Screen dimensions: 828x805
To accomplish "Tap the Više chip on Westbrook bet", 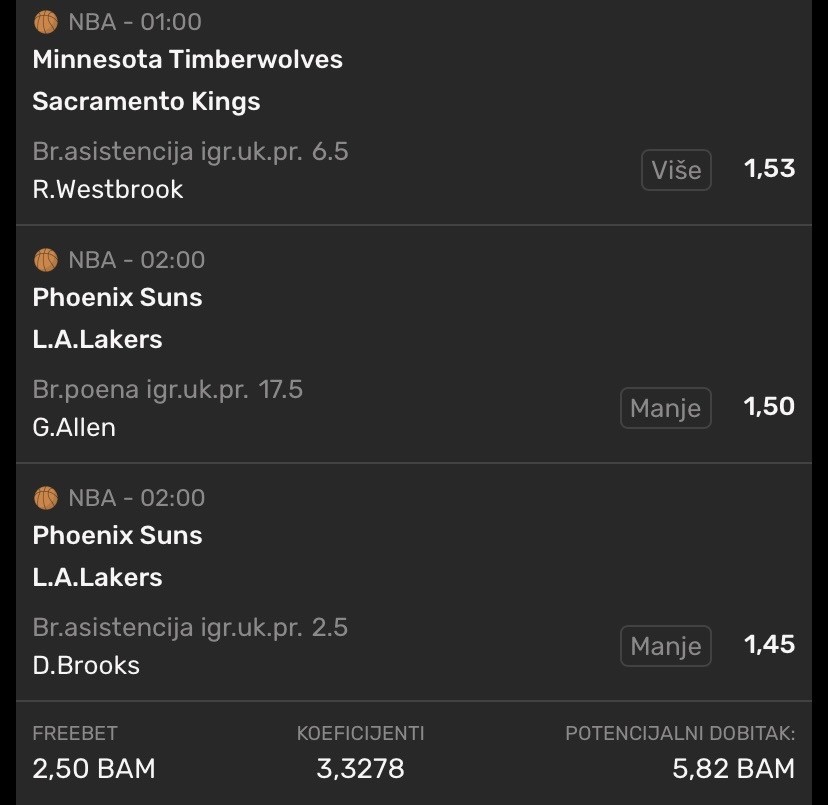I will (676, 170).
